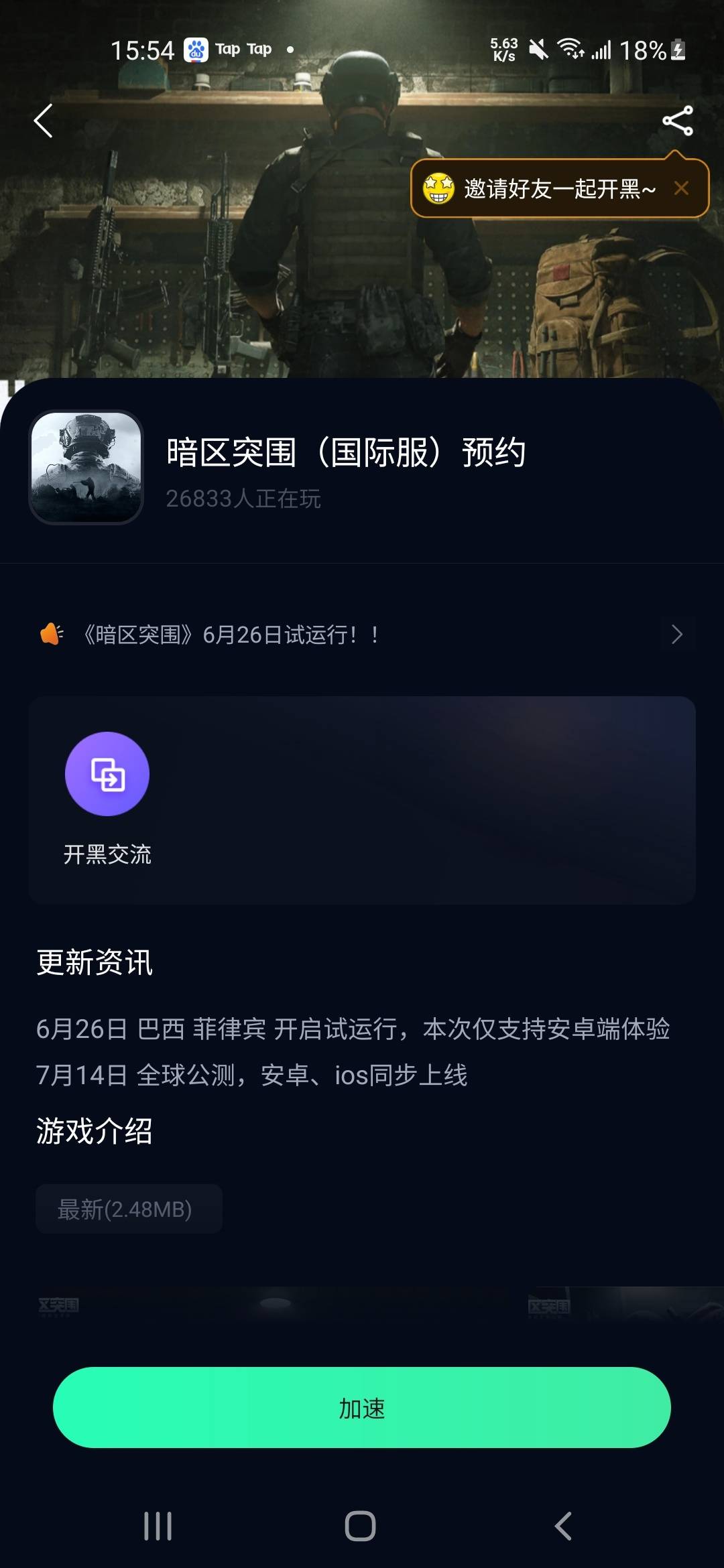Open the June 26 trial run announcement
The image size is (724, 1568).
(x=362, y=635)
